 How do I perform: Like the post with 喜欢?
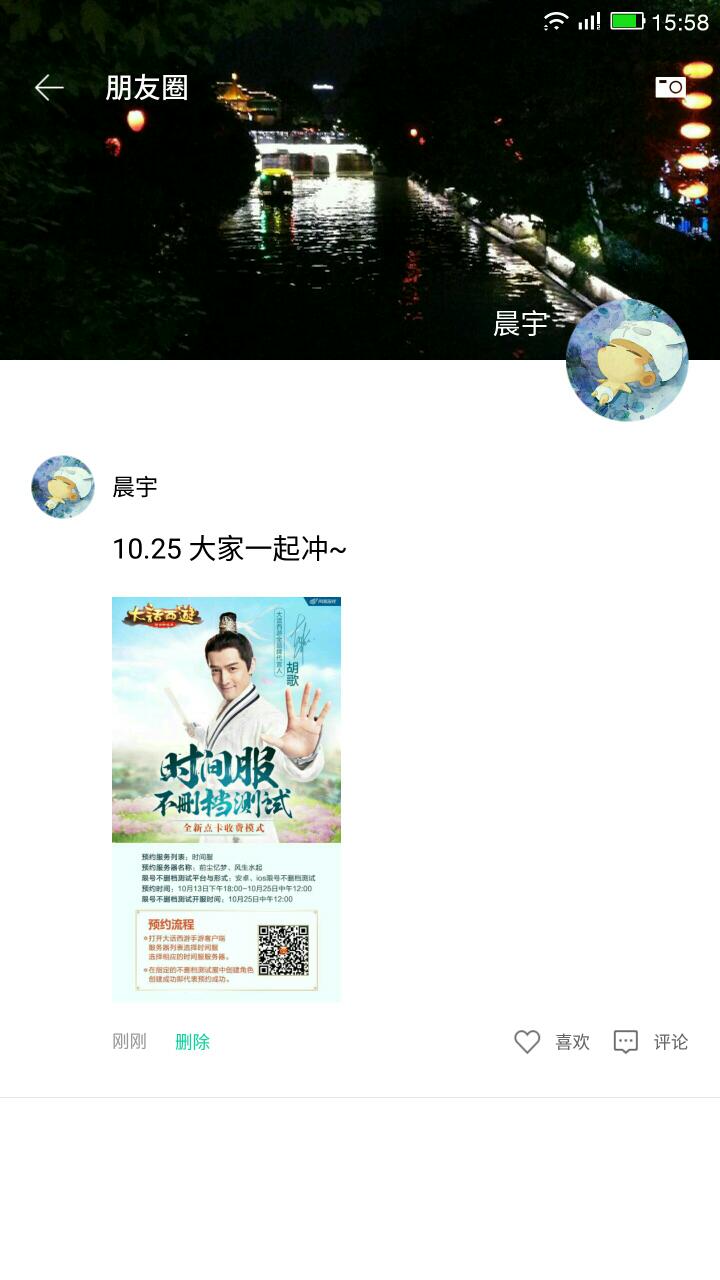click(552, 1042)
